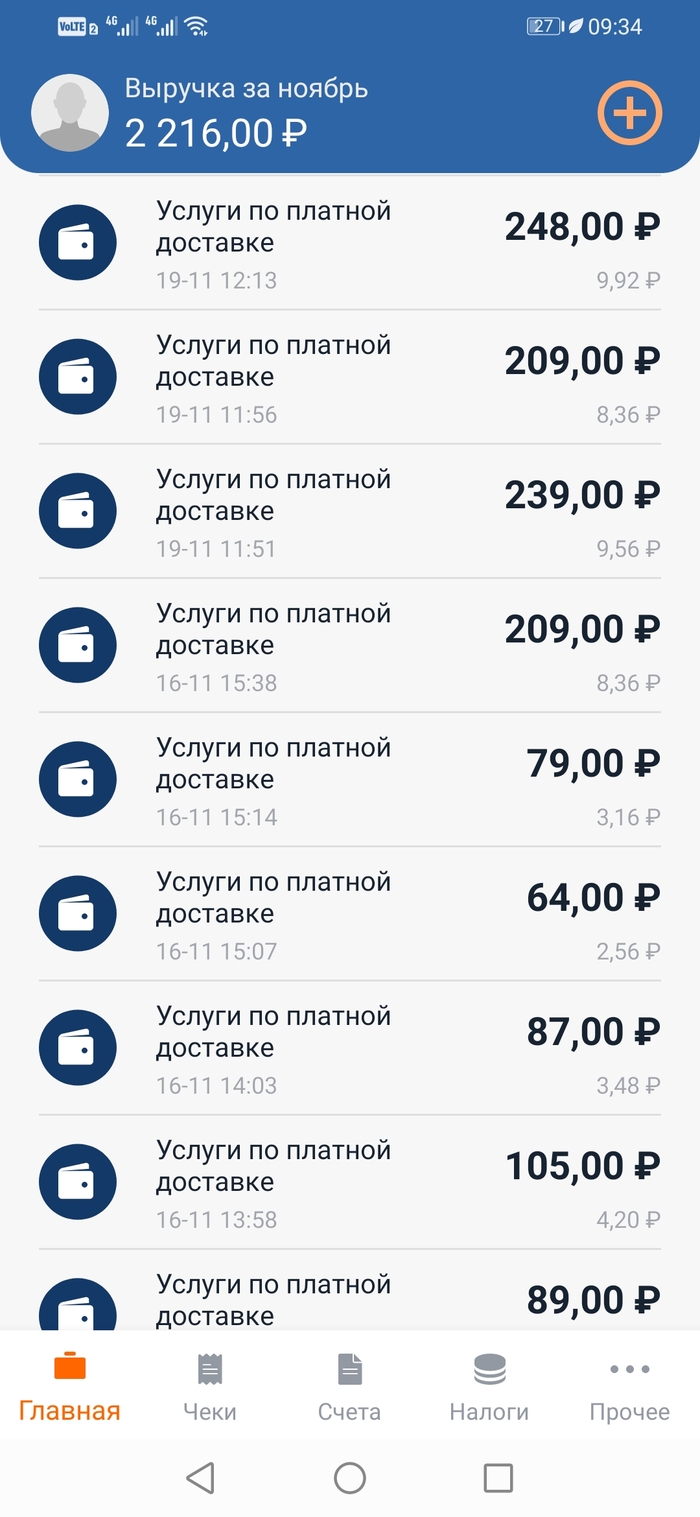Open the 105,00 ₽ delivery receipt
The height and width of the screenshot is (1517, 700).
coord(349,1182)
